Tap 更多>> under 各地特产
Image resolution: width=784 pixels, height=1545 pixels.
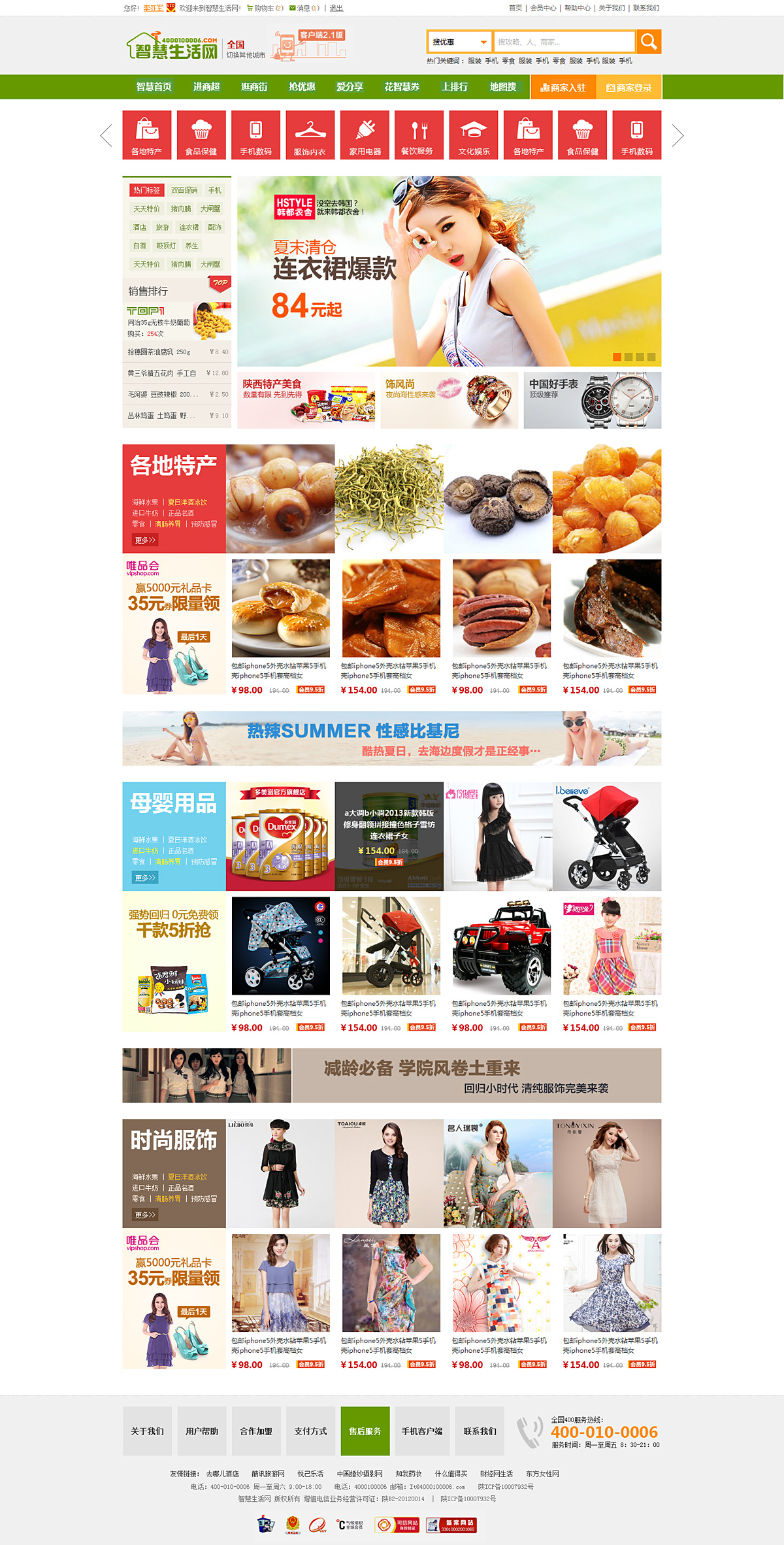click(145, 540)
